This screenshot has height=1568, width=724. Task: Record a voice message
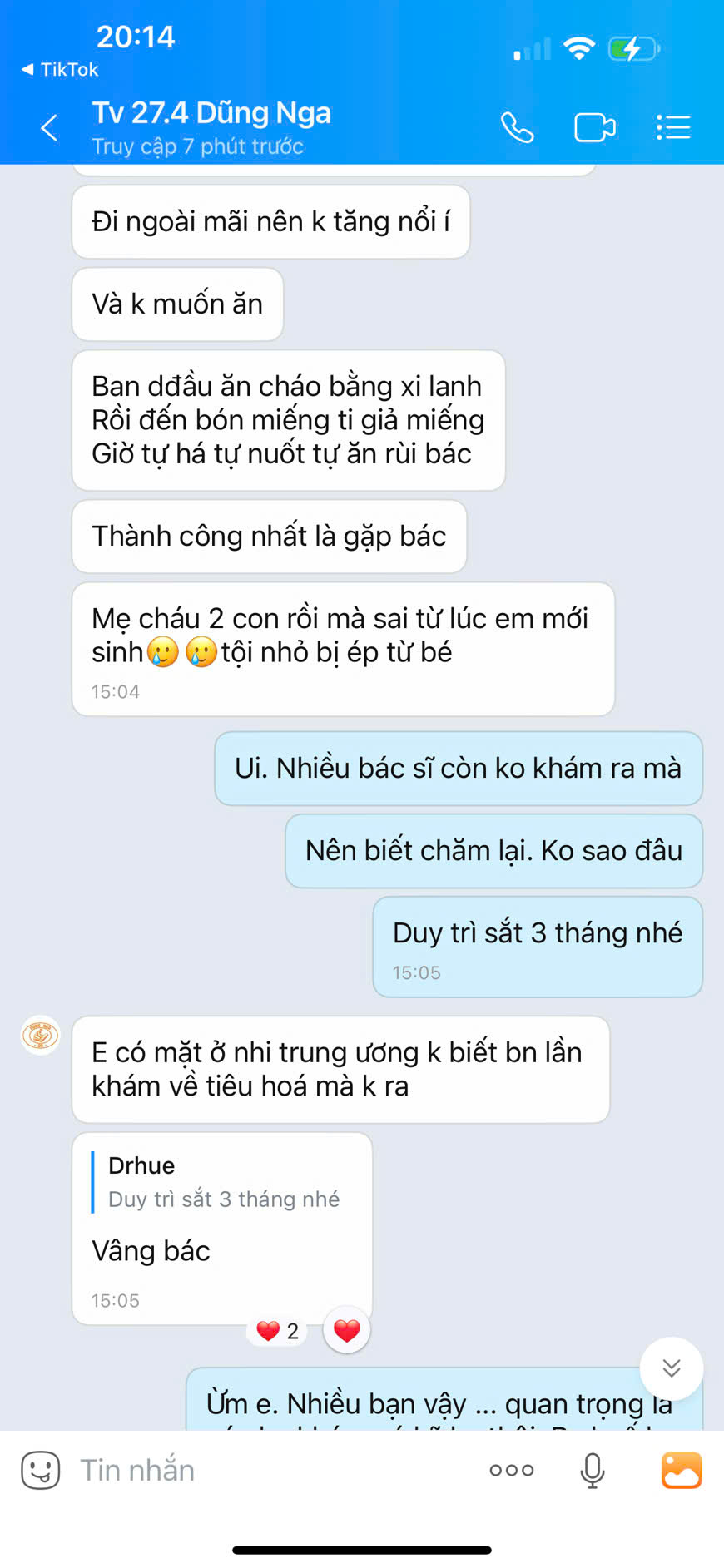point(592,1470)
